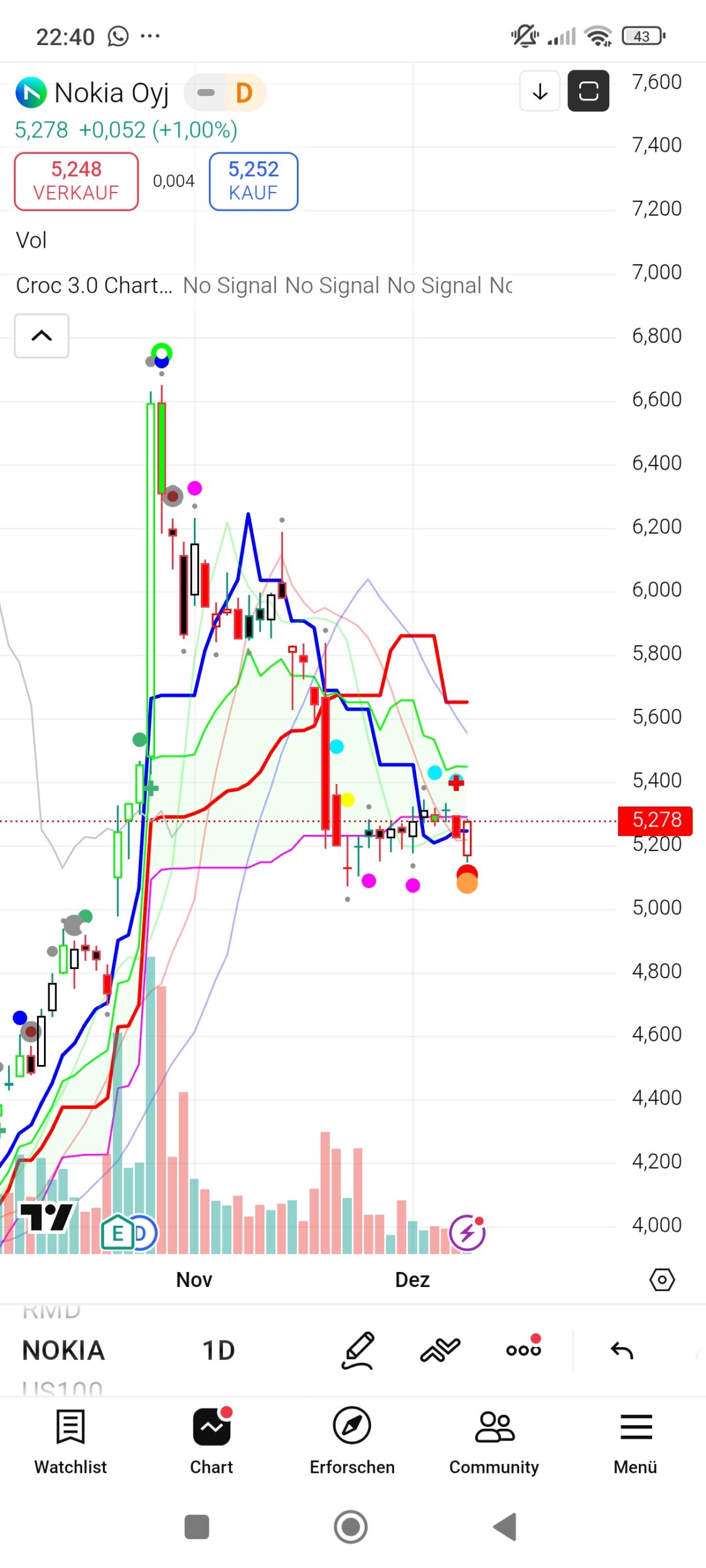Tap the red VERKAUF sell button
This screenshot has height=1568, width=706.
pos(76,181)
